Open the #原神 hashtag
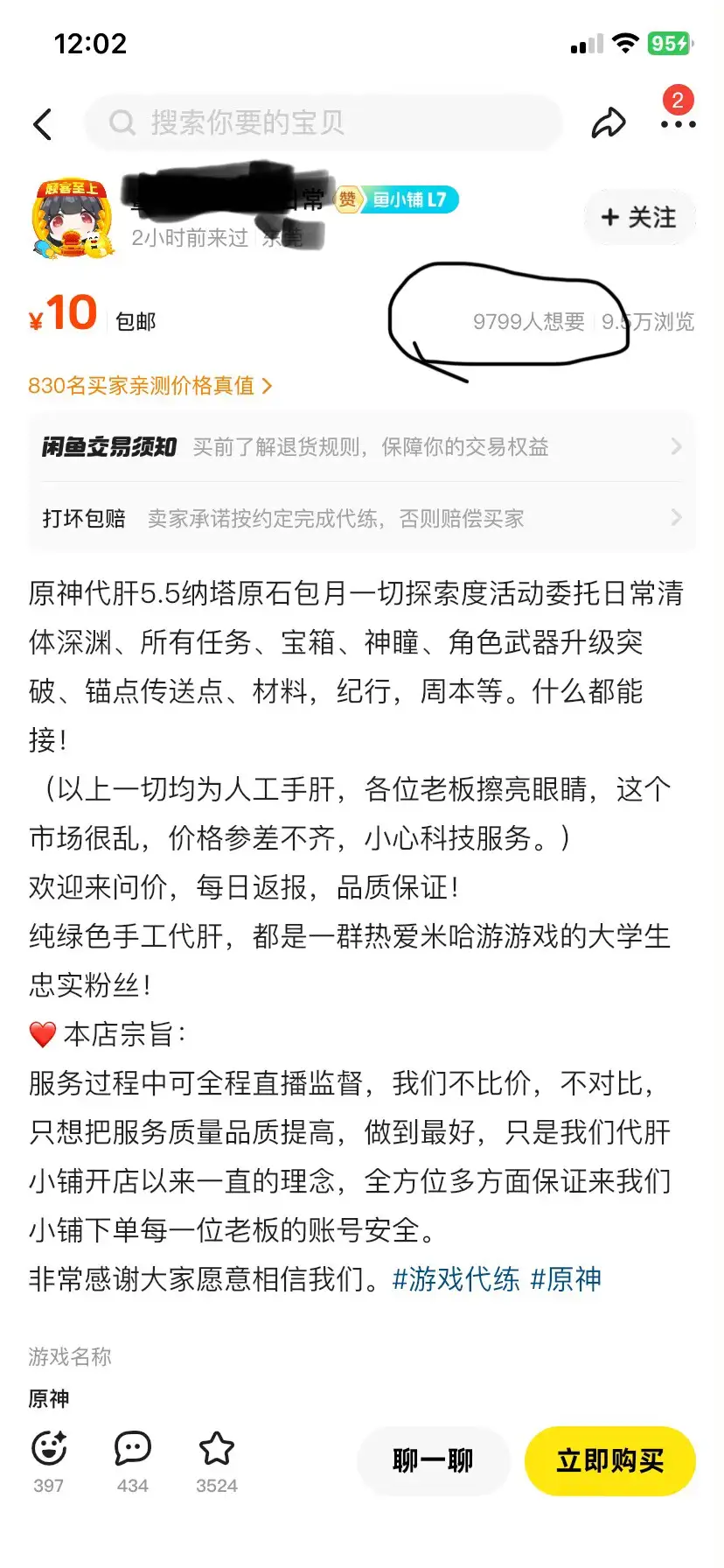Image resolution: width=724 pixels, height=1568 pixels. point(566,1279)
